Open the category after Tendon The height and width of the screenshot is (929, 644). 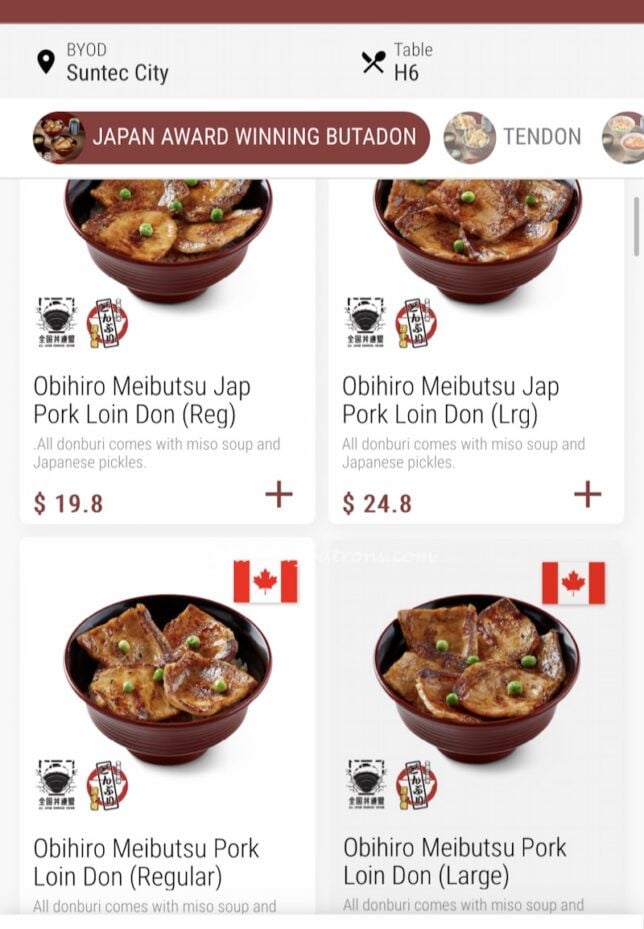pos(625,138)
